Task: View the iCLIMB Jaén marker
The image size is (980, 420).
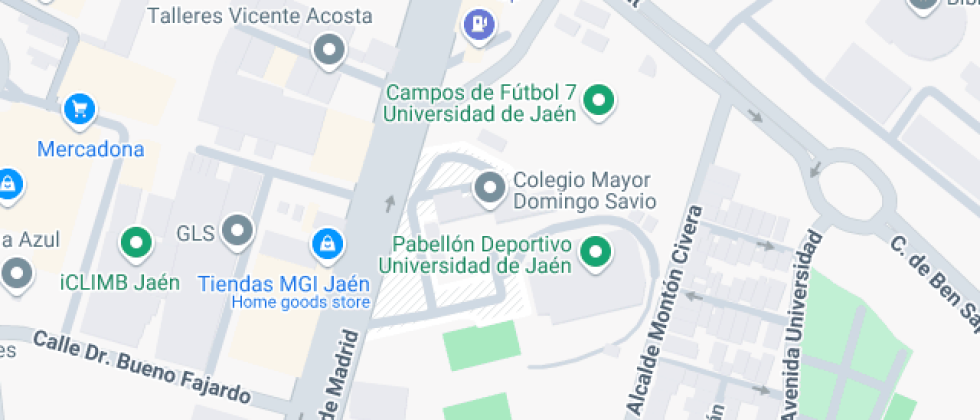Action: pos(135,242)
